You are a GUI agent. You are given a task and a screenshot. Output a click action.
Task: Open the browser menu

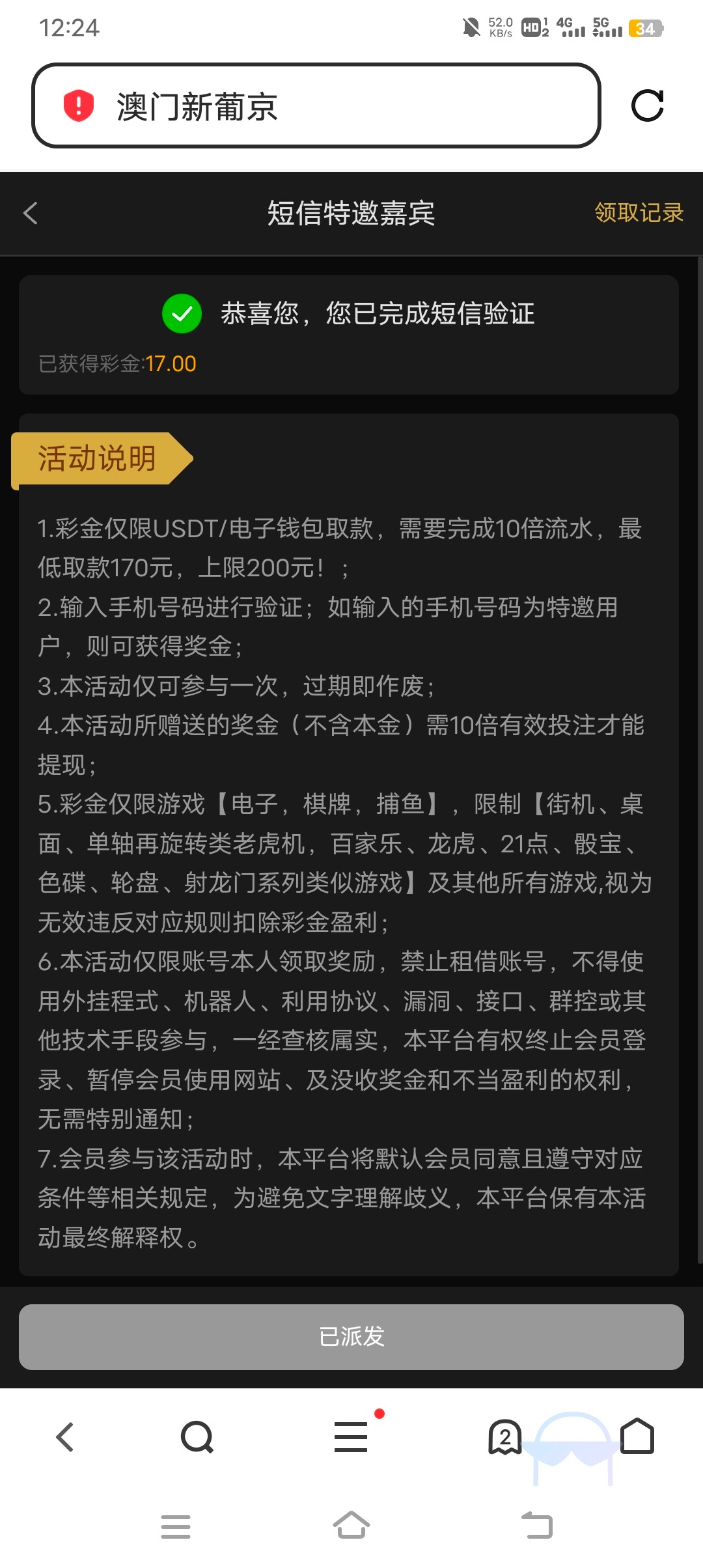pyautogui.click(x=351, y=1437)
